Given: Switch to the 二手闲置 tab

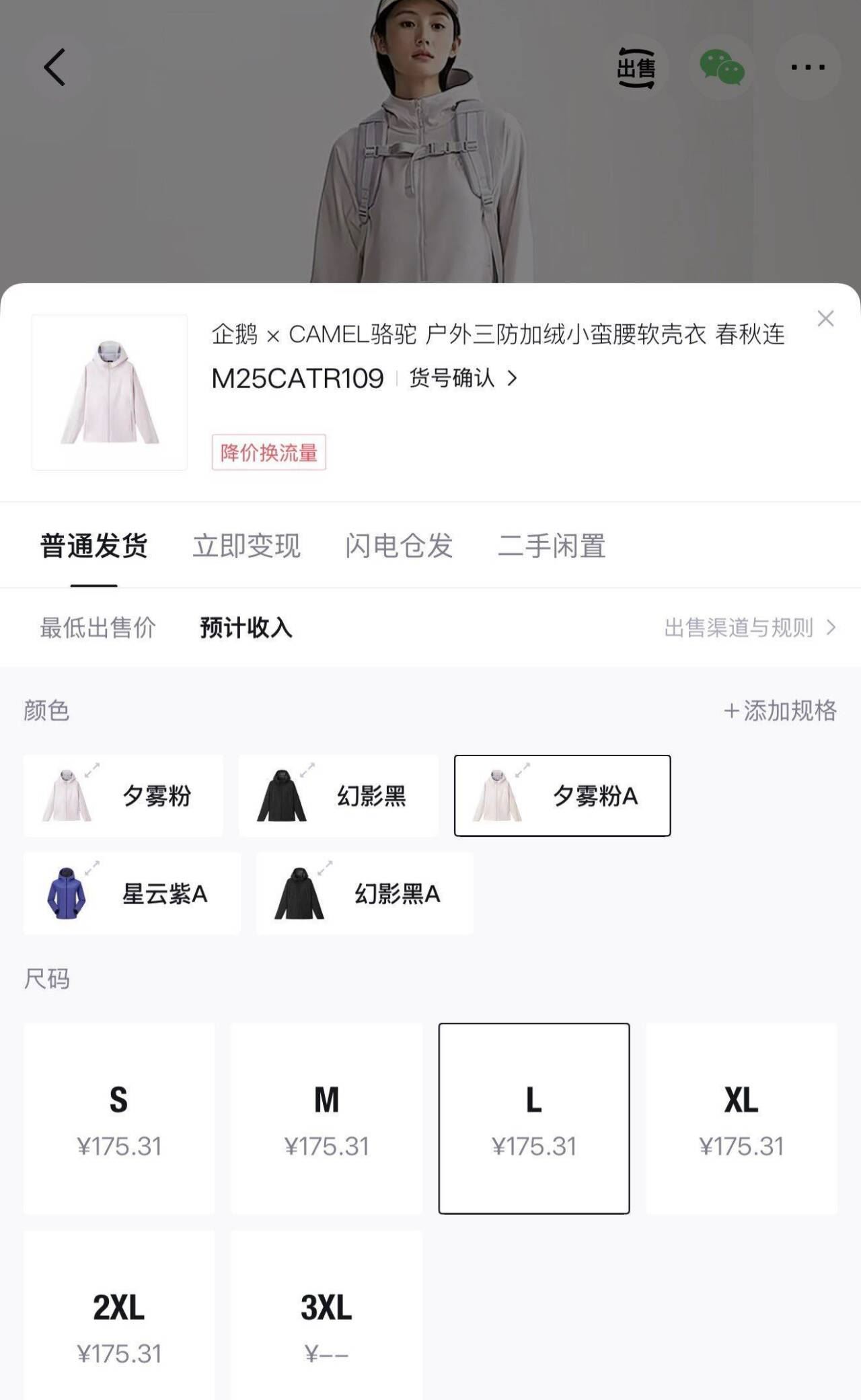Looking at the screenshot, I should point(552,546).
